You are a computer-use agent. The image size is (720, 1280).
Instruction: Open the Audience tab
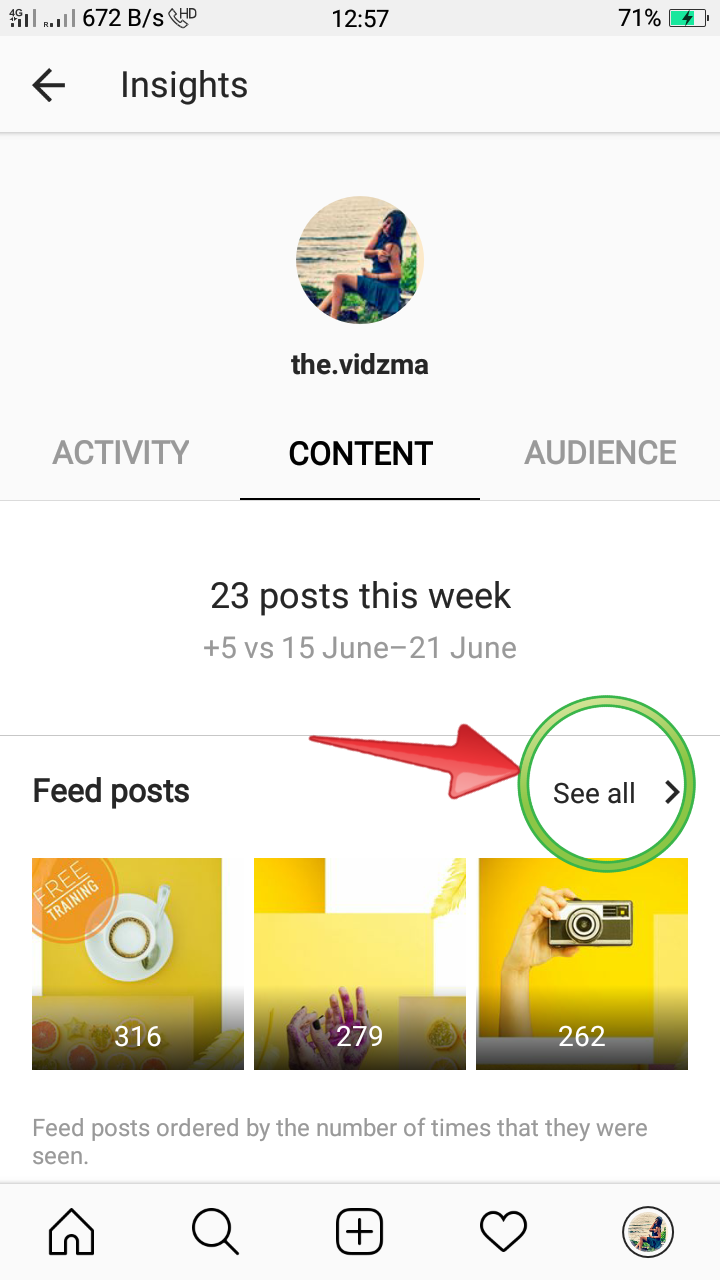(600, 453)
